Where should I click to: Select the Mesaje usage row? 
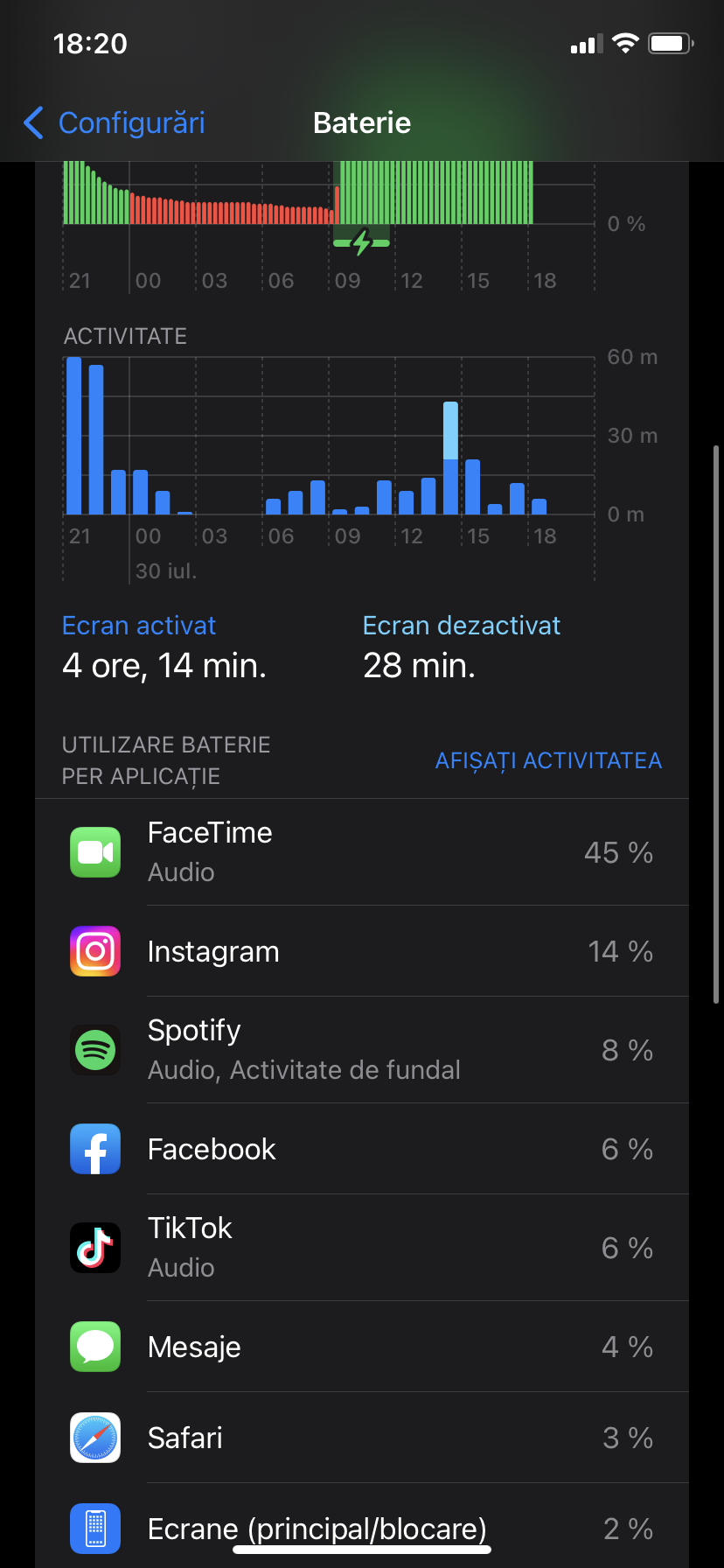pos(362,1347)
